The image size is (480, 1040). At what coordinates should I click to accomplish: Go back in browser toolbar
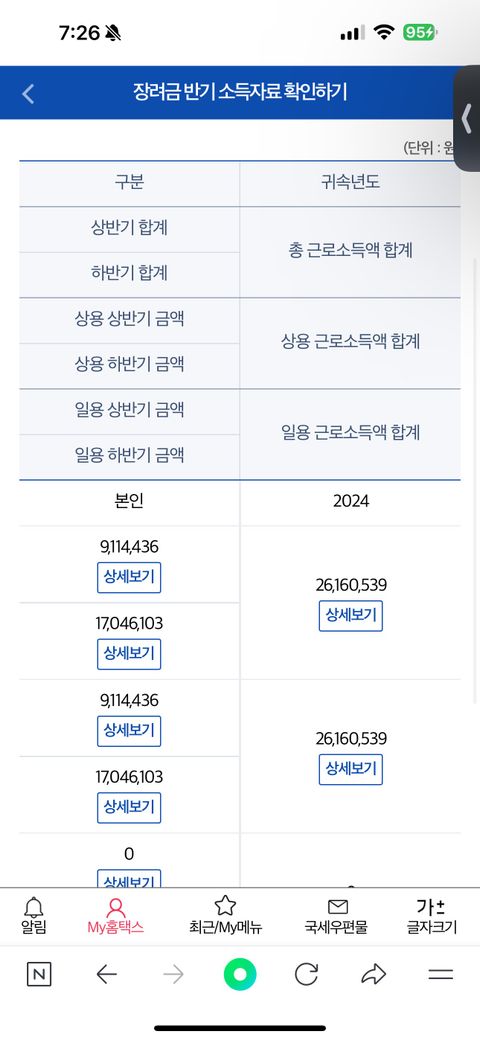pyautogui.click(x=106, y=974)
